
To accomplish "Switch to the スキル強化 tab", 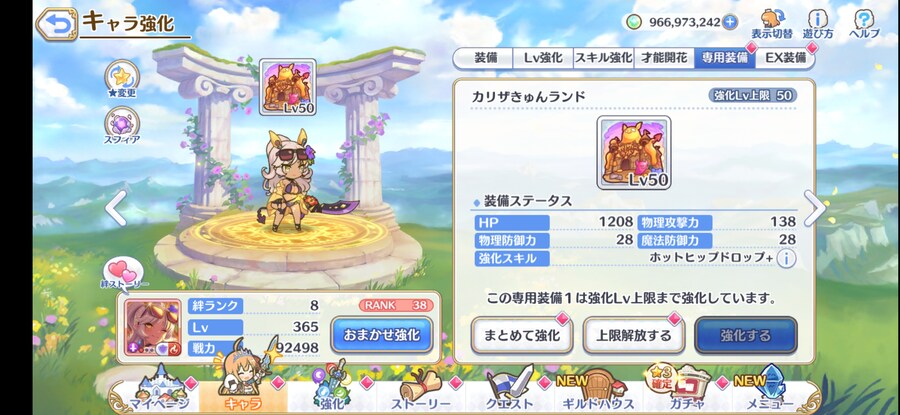I will (603, 58).
